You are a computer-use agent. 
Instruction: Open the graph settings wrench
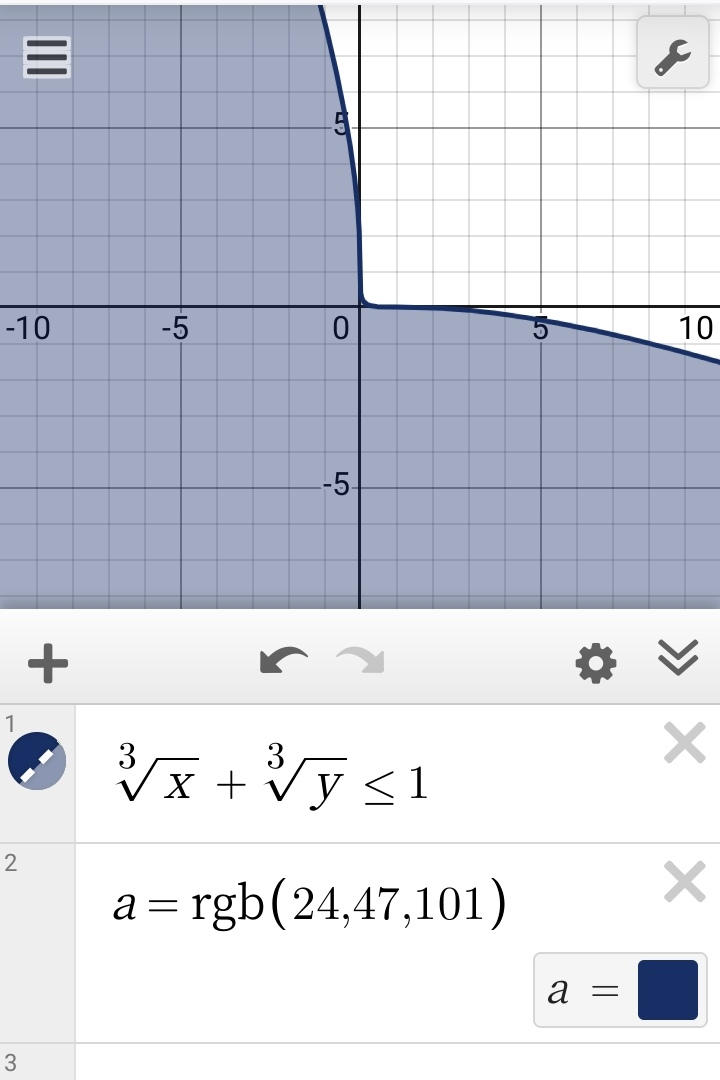(674, 57)
